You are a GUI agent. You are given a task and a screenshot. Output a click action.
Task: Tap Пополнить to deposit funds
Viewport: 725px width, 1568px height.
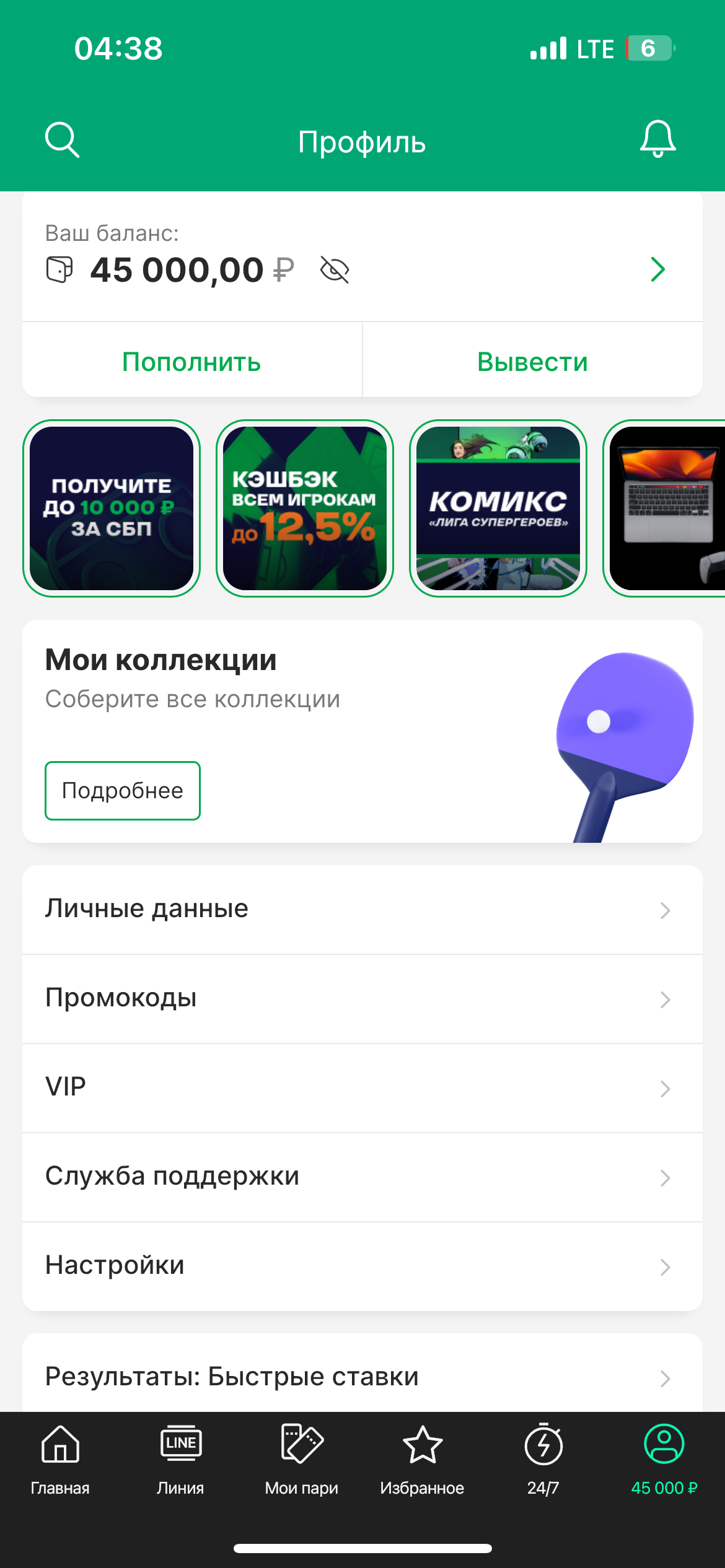(191, 362)
